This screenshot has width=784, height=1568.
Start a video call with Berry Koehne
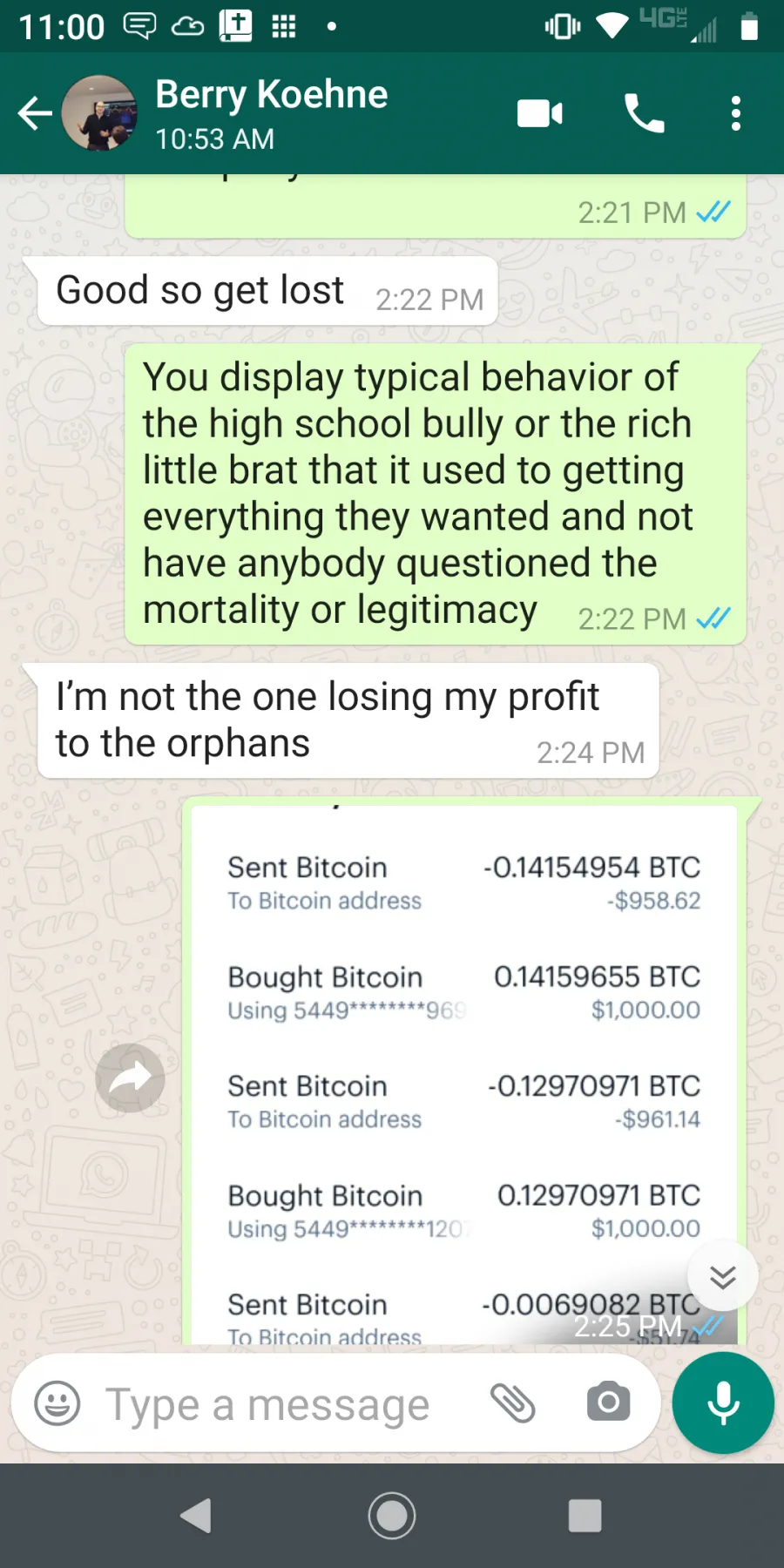[540, 113]
